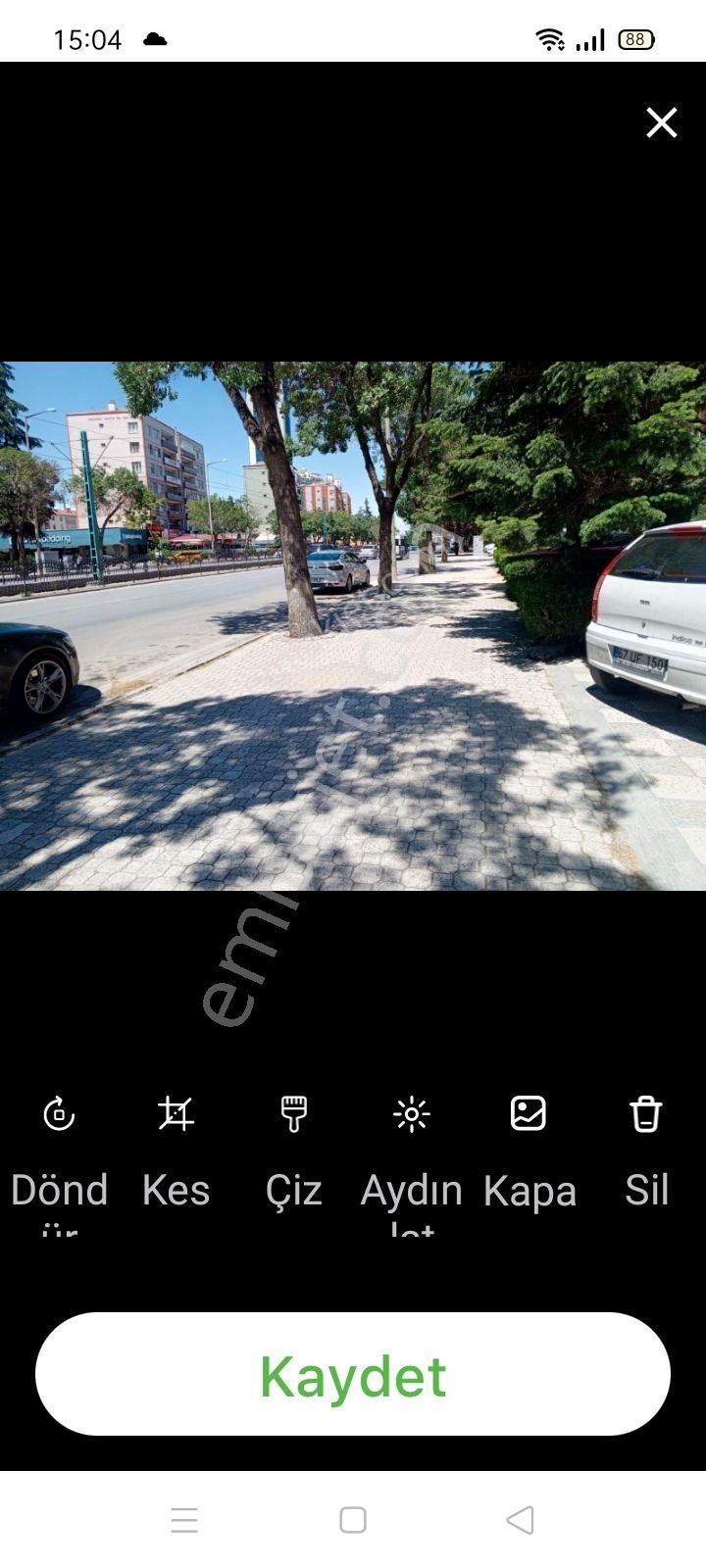Tap the cloud icon in the status bar

pos(155,40)
